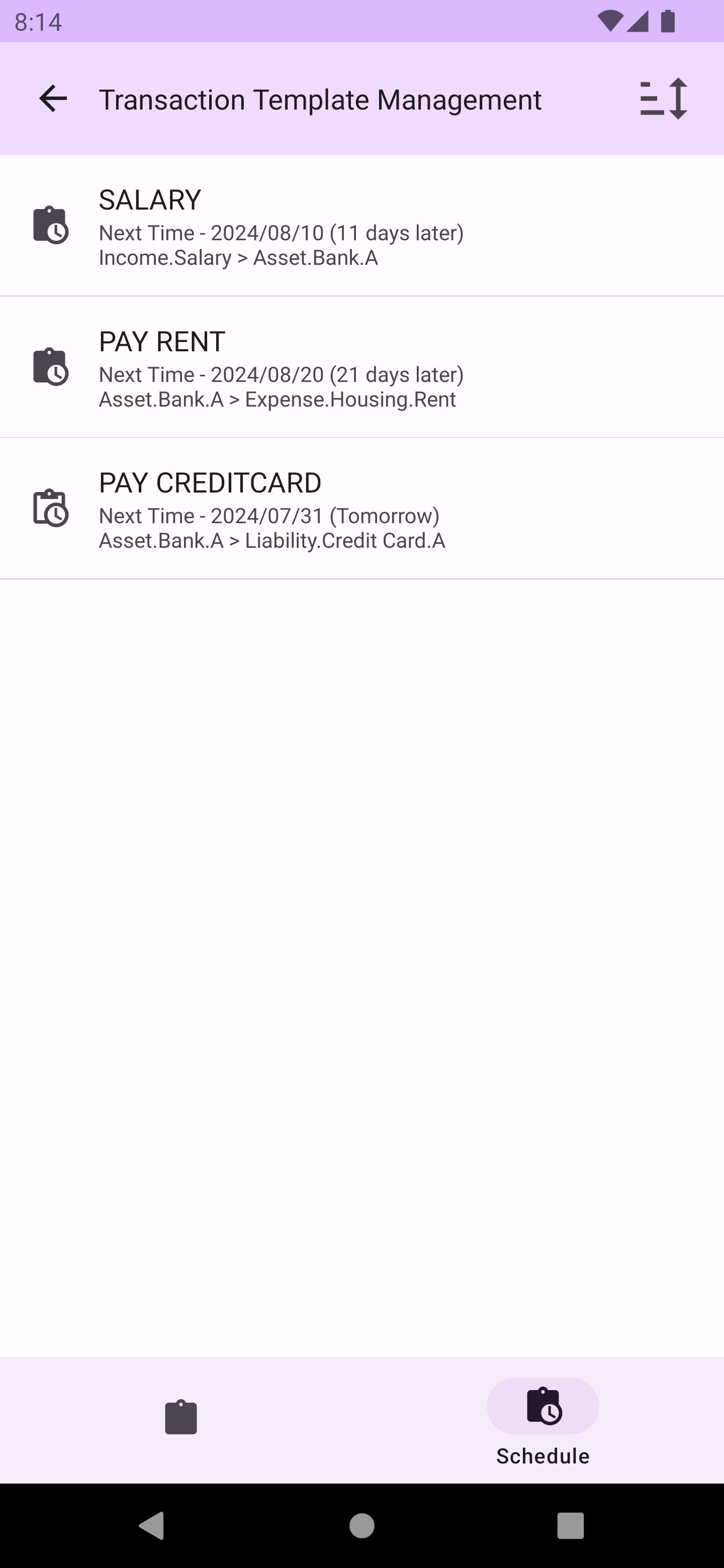Open the PAY RENT scheduled template
The image size is (724, 1568).
tap(361, 367)
